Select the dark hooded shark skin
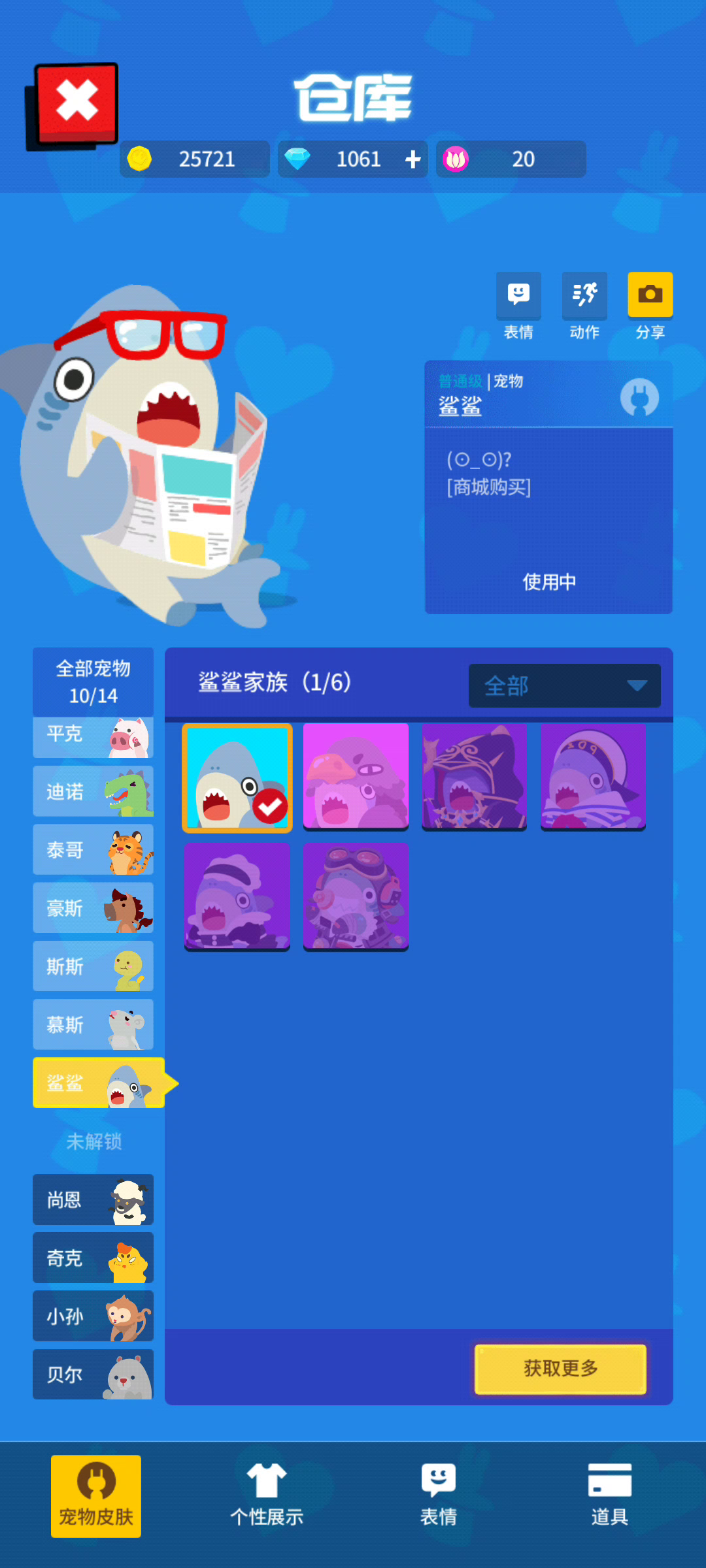 474,776
